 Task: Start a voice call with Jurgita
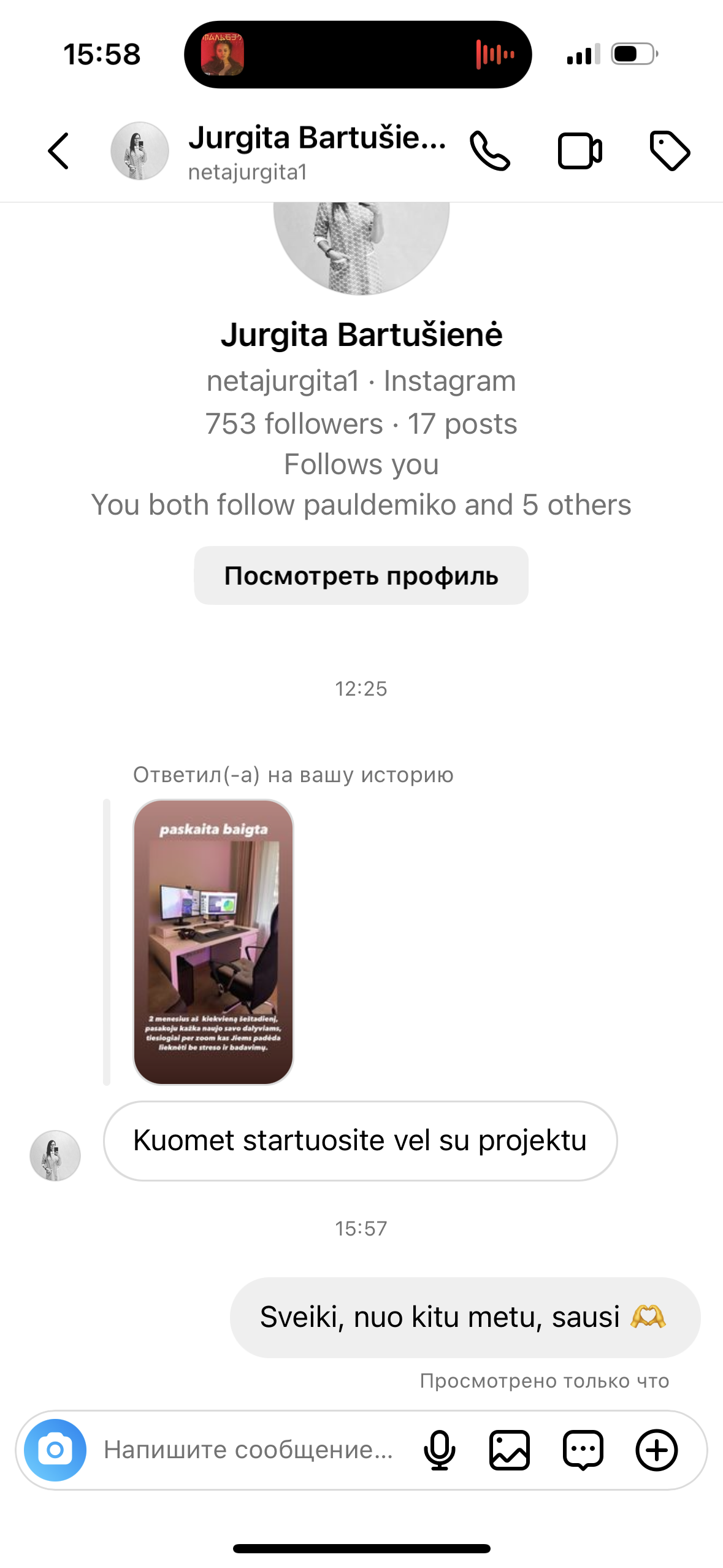coord(489,151)
